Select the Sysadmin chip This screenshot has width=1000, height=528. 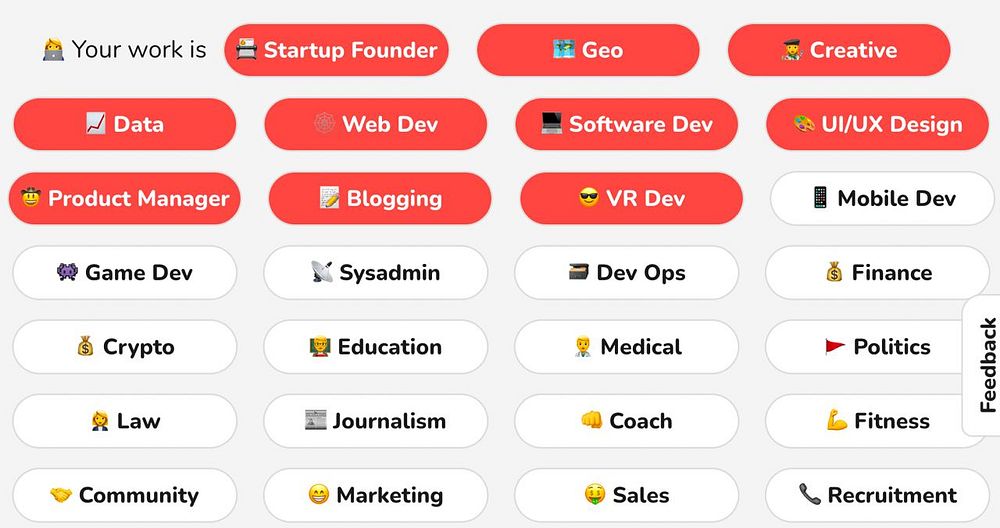click(376, 272)
